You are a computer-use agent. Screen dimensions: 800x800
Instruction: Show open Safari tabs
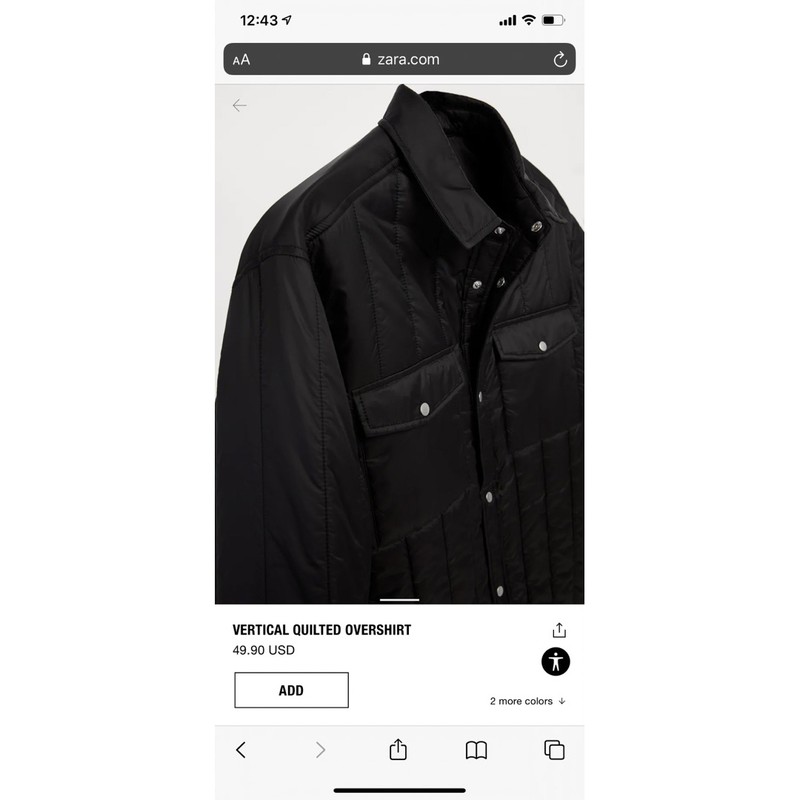[554, 749]
